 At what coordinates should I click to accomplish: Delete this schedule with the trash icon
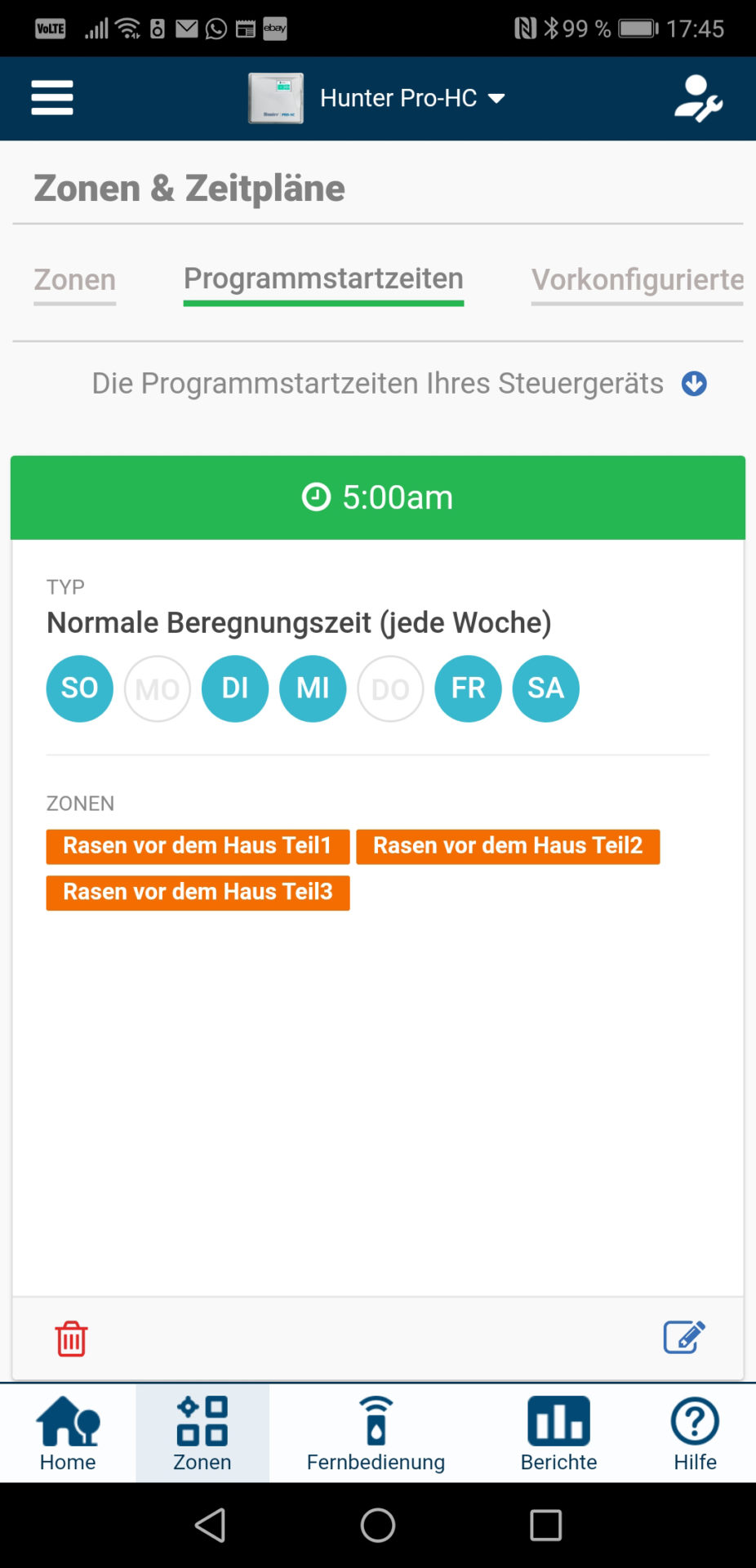(71, 1339)
